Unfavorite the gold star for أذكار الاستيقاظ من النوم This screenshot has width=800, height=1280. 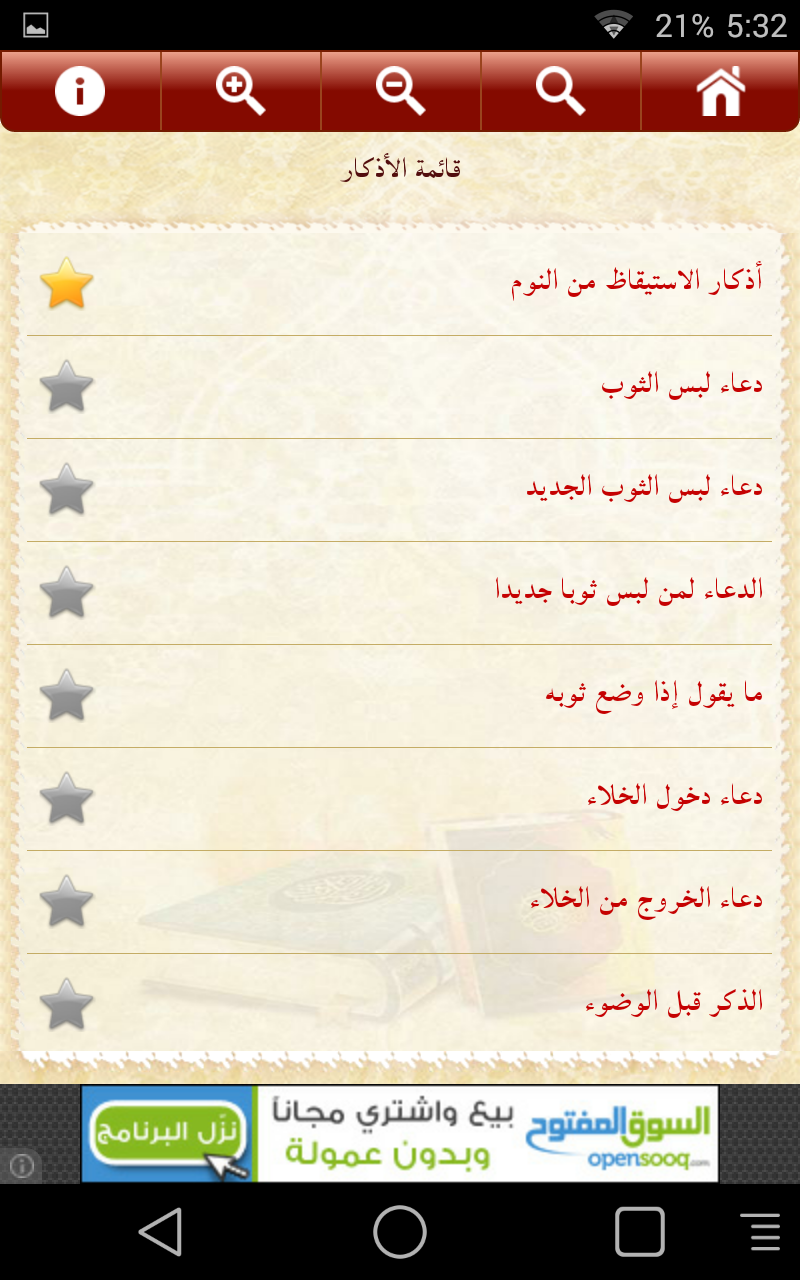tap(66, 284)
